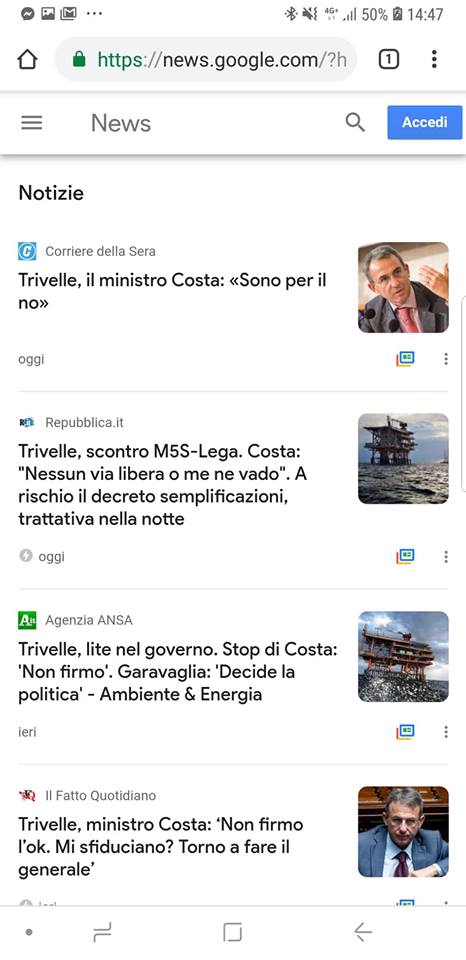View full coverage for Agenzia ANSA story

tap(405, 731)
